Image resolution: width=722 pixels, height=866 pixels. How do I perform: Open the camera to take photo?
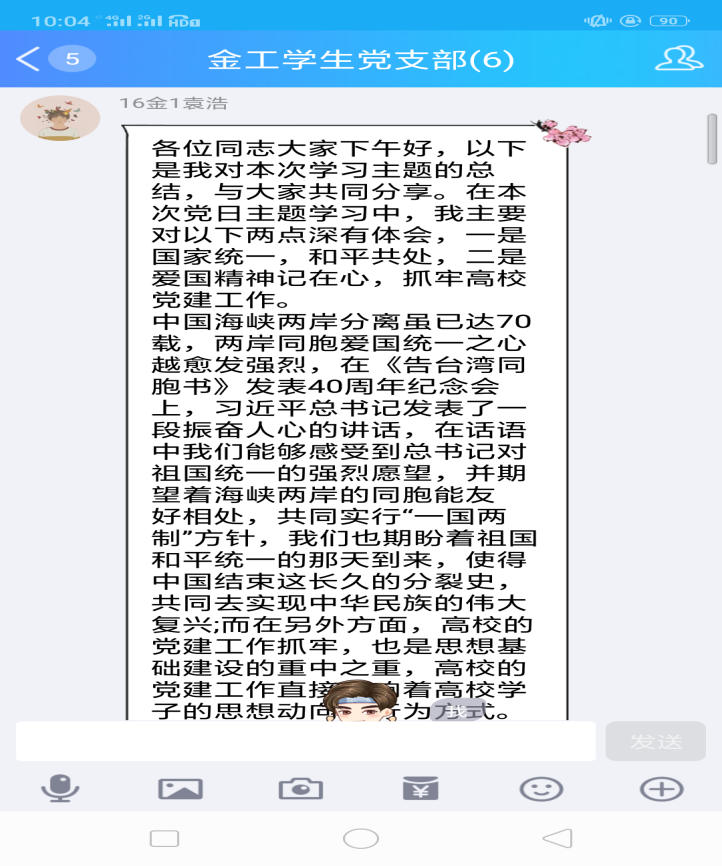click(x=300, y=789)
